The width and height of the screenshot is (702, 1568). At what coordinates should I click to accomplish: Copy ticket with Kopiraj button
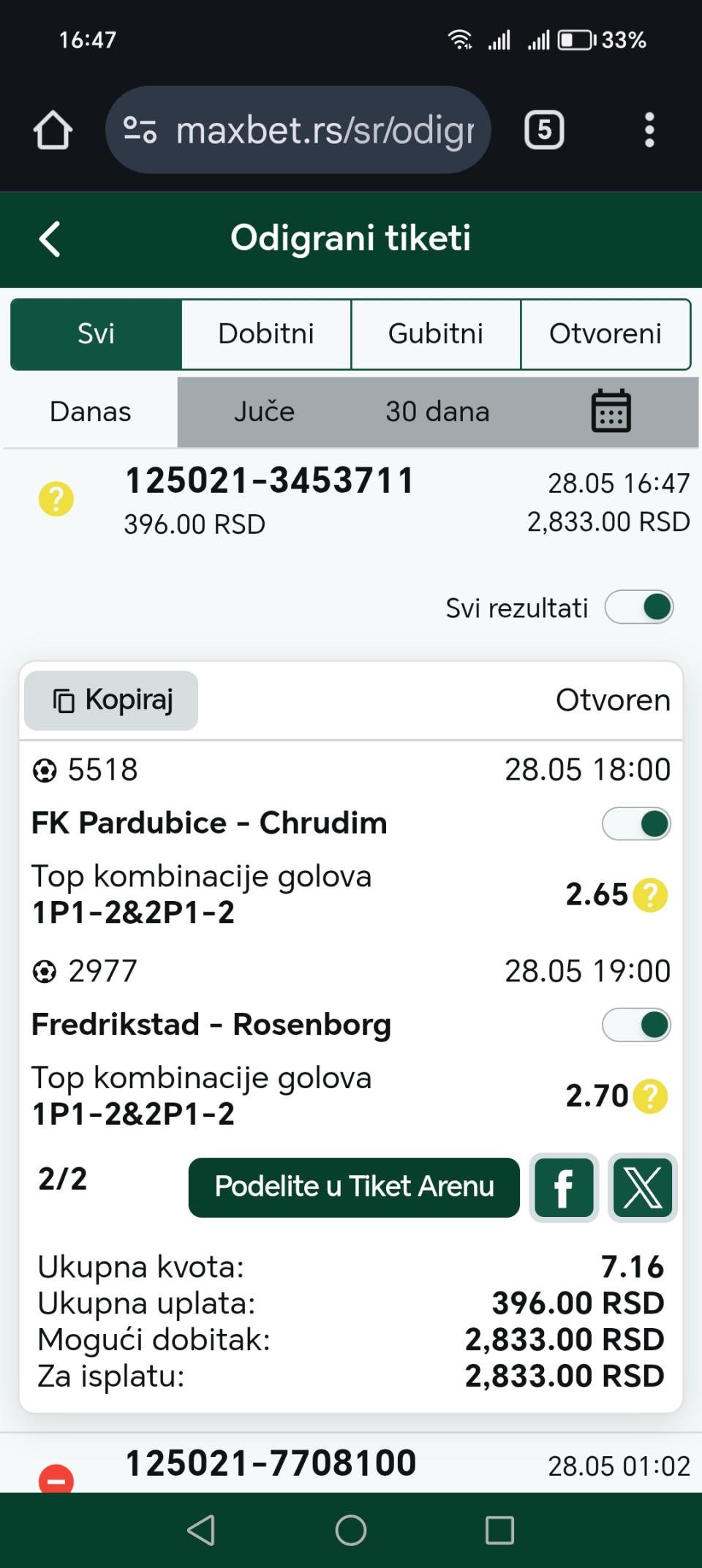(x=111, y=701)
